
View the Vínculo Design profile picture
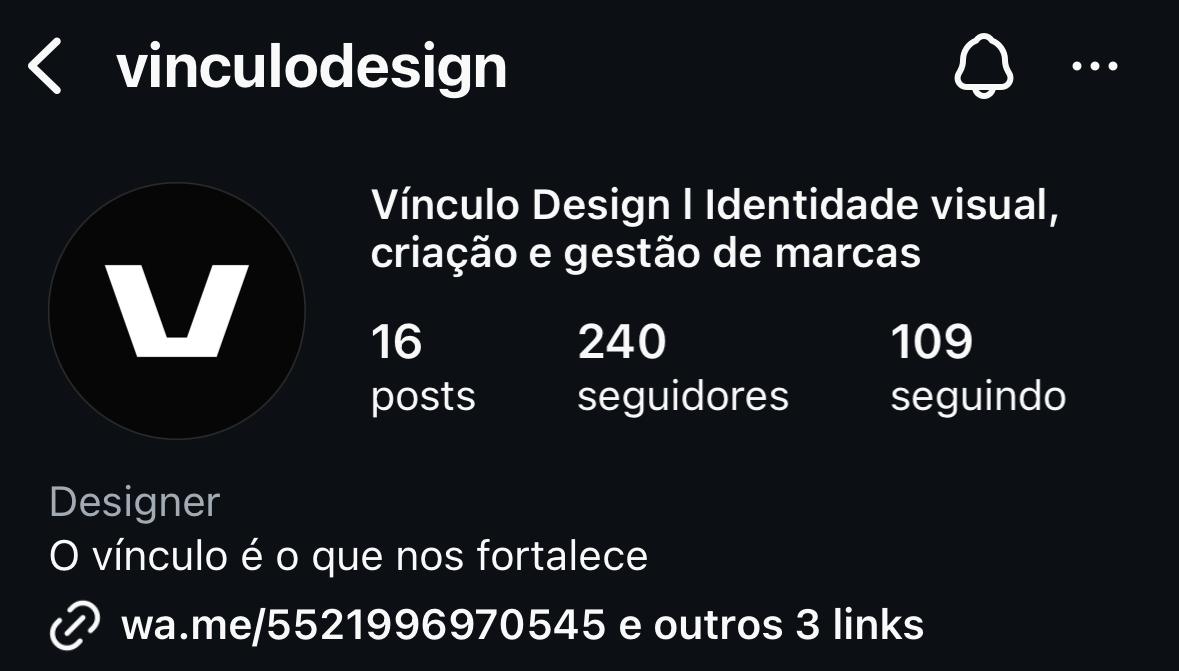(x=177, y=311)
